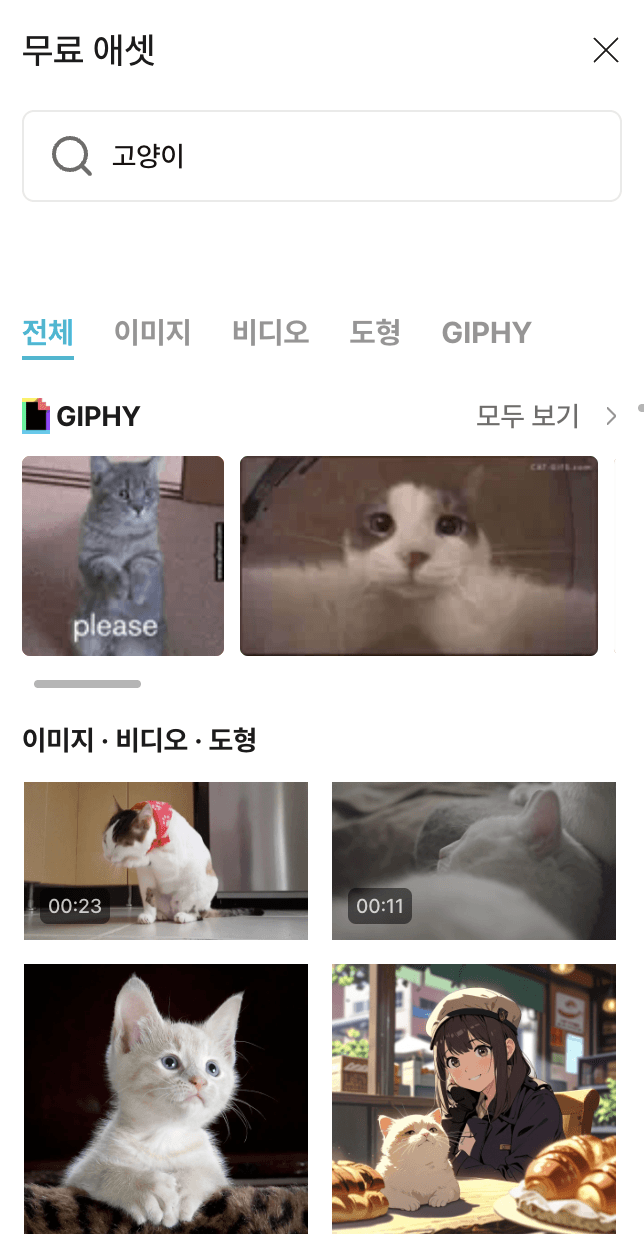The width and height of the screenshot is (644, 1234).
Task: Choose the close-up white-faced cat GIF
Action: point(419,556)
